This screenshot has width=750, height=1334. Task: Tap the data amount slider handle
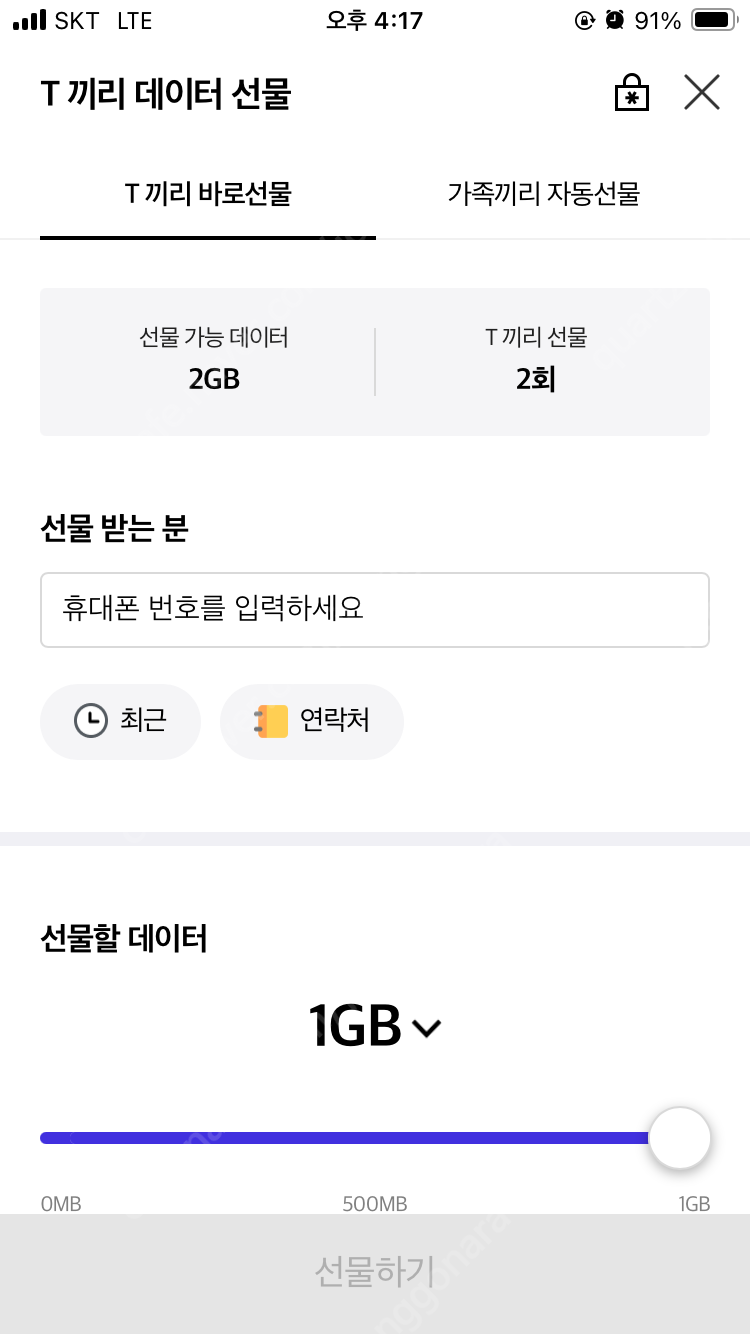click(680, 1138)
